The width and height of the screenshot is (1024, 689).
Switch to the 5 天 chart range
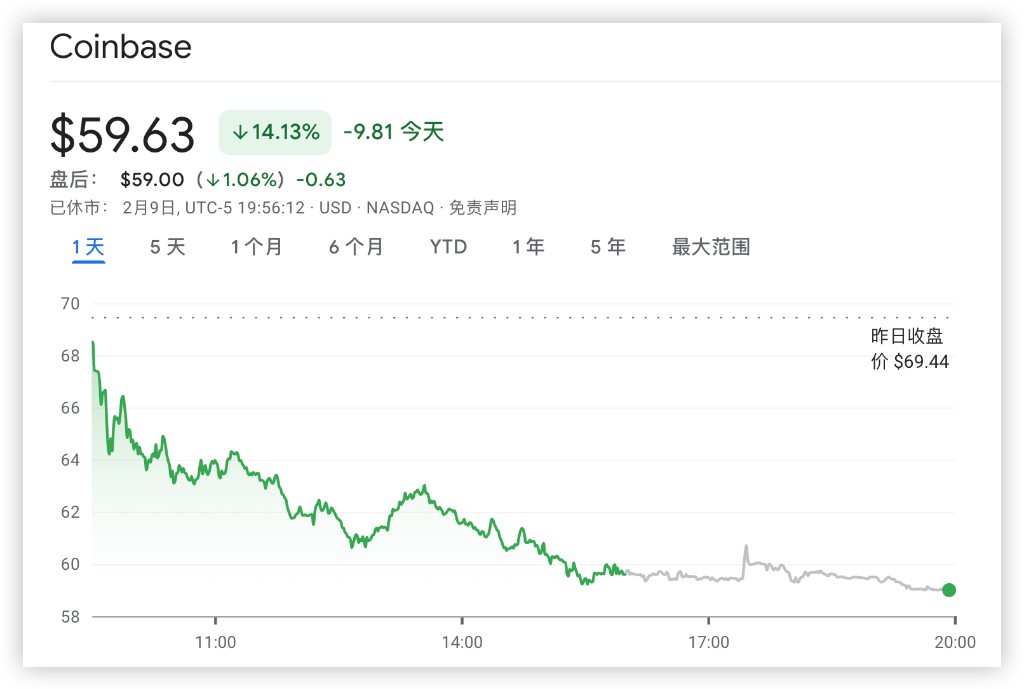pyautogui.click(x=168, y=247)
